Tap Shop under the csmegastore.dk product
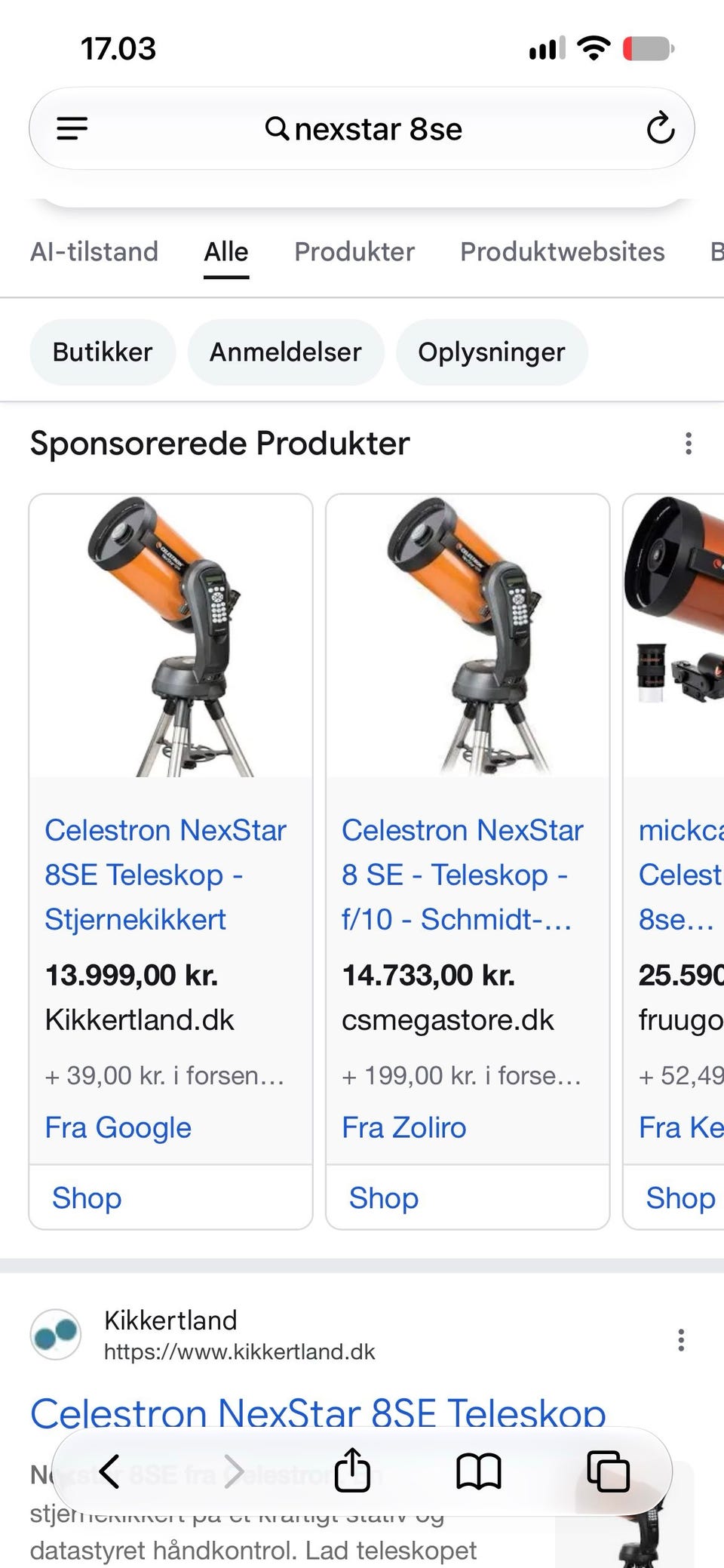The height and width of the screenshot is (1568, 724). pyautogui.click(x=384, y=1198)
